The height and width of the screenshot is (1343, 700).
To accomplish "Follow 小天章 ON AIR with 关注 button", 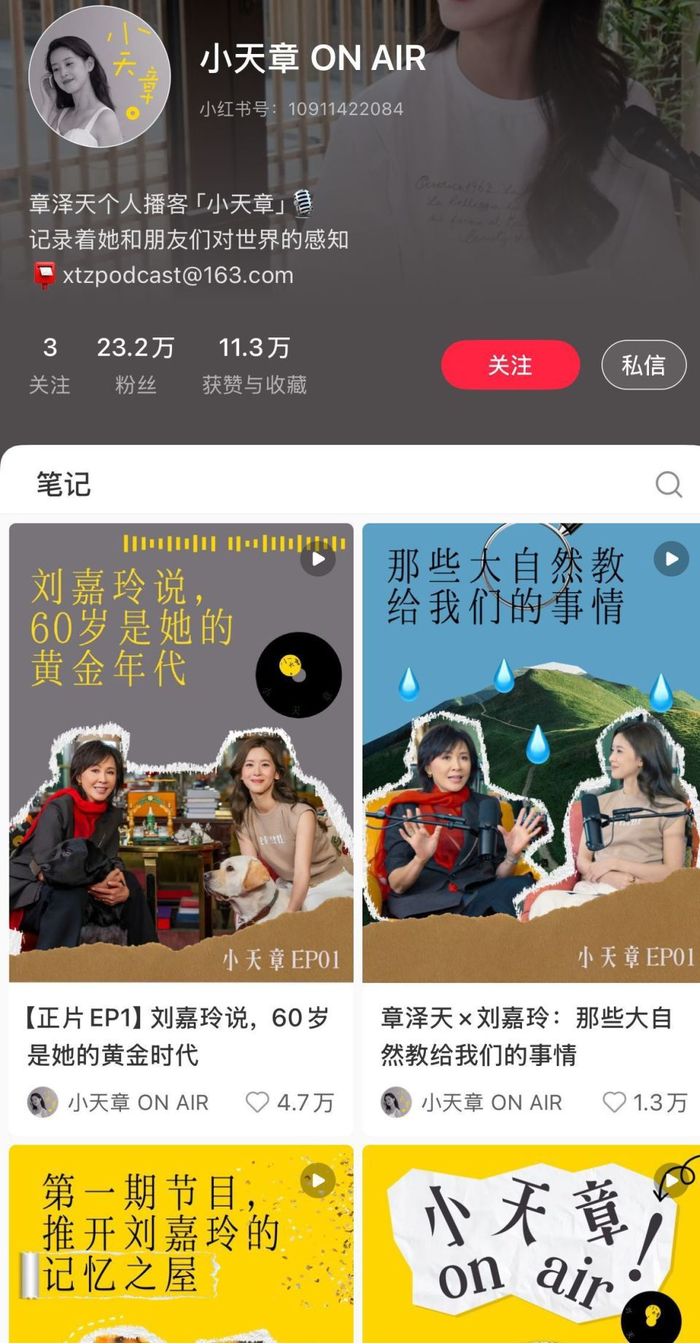I will (x=510, y=365).
